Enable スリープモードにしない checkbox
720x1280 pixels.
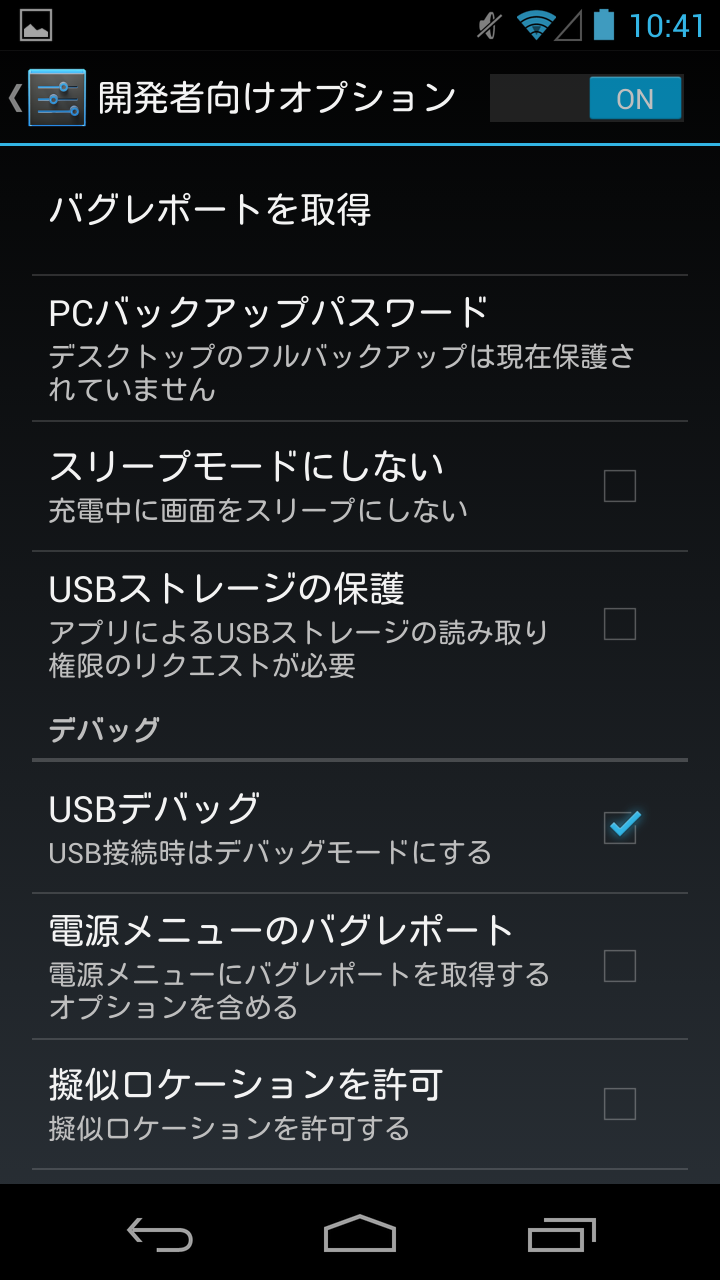[619, 486]
